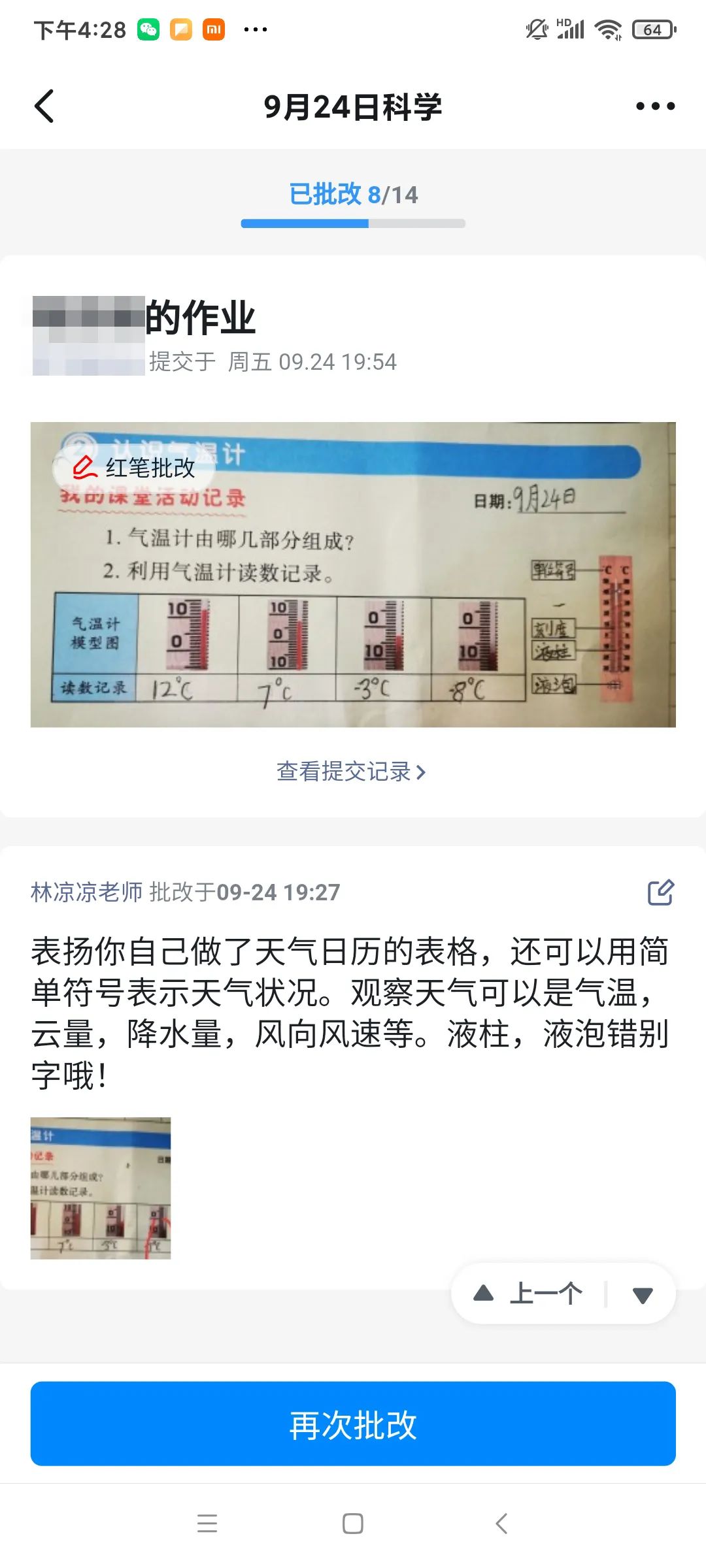Go to the previous student with 上一个
Screen dimensions: 706x1568
tap(529, 1294)
